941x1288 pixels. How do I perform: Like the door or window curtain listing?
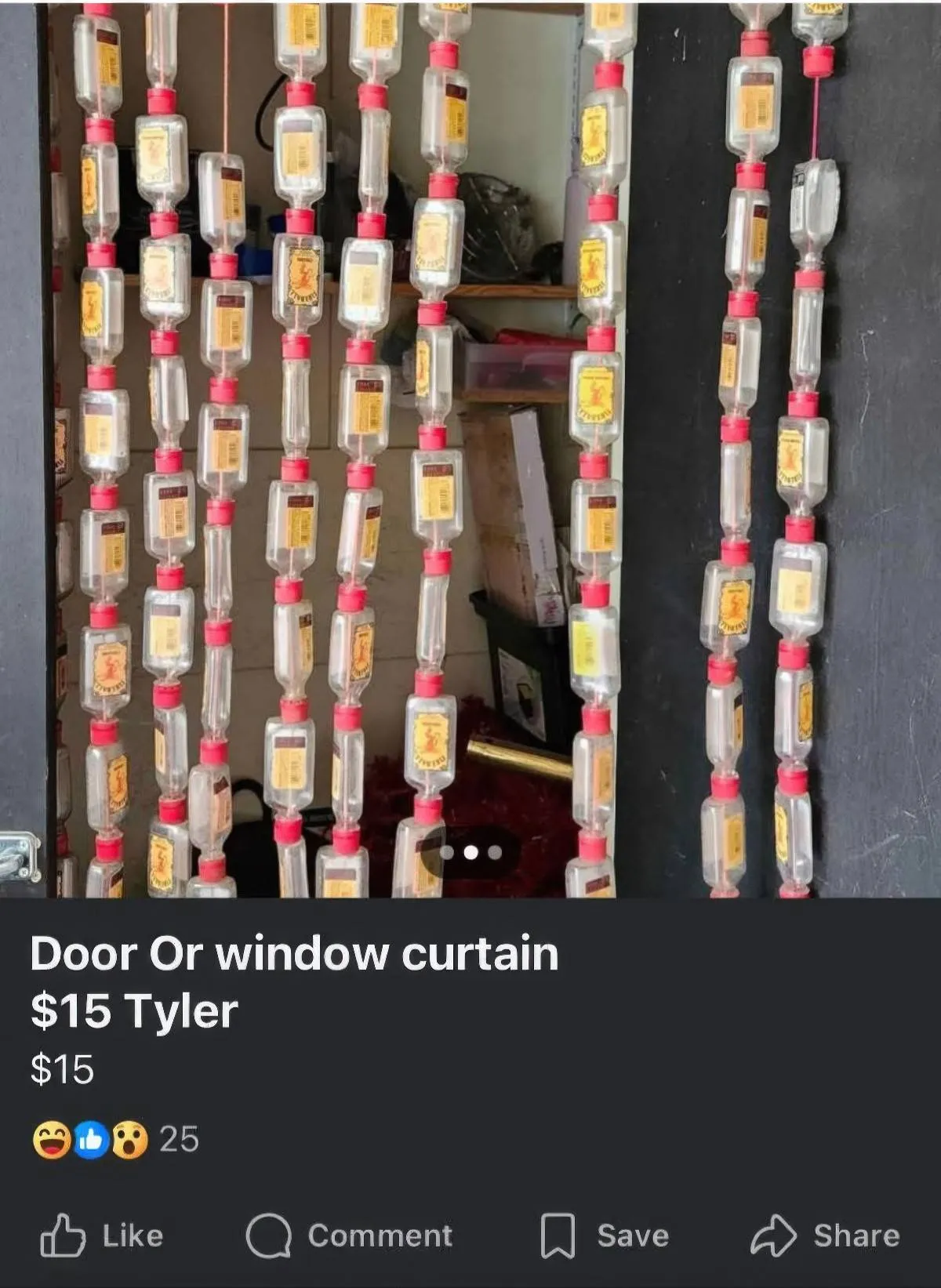coord(102,1235)
